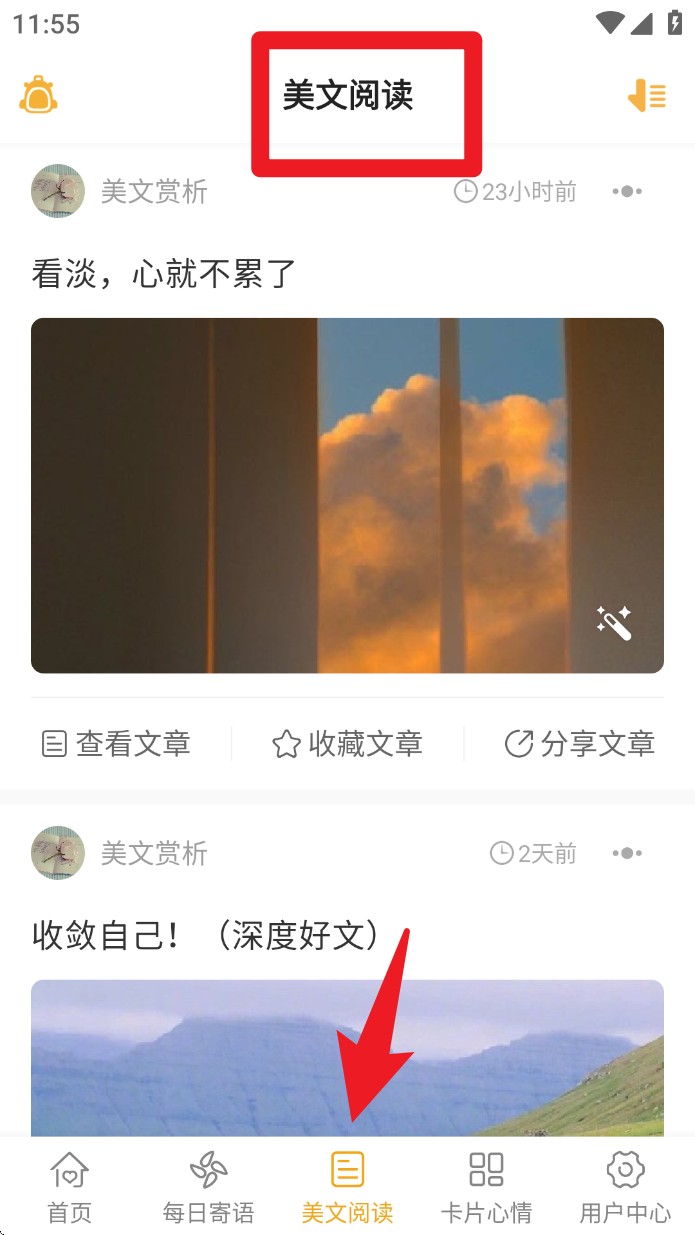The width and height of the screenshot is (695, 1235).
Task: Switch to the 首页 tab
Action: (x=69, y=1187)
